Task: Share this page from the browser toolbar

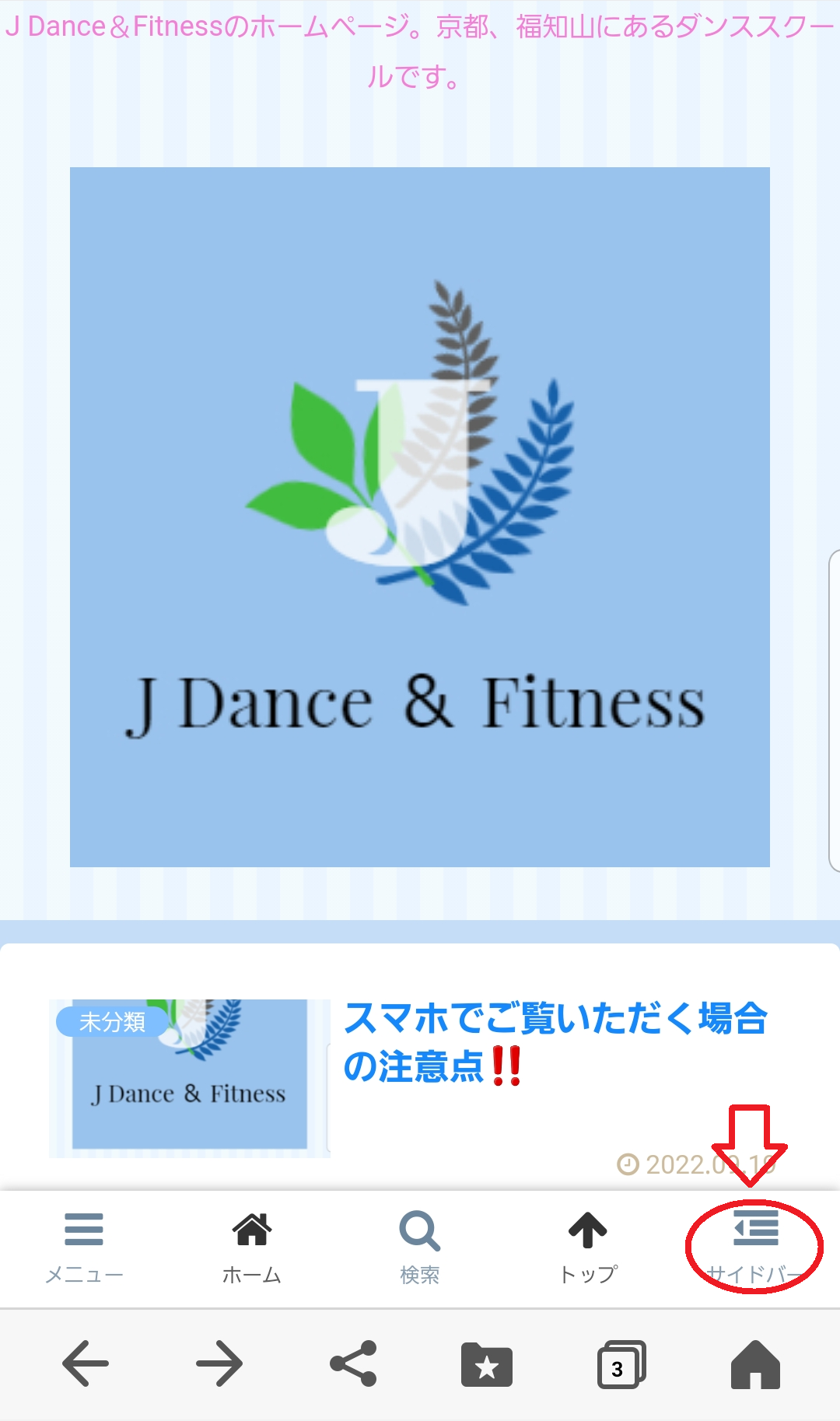Action: (x=353, y=1363)
